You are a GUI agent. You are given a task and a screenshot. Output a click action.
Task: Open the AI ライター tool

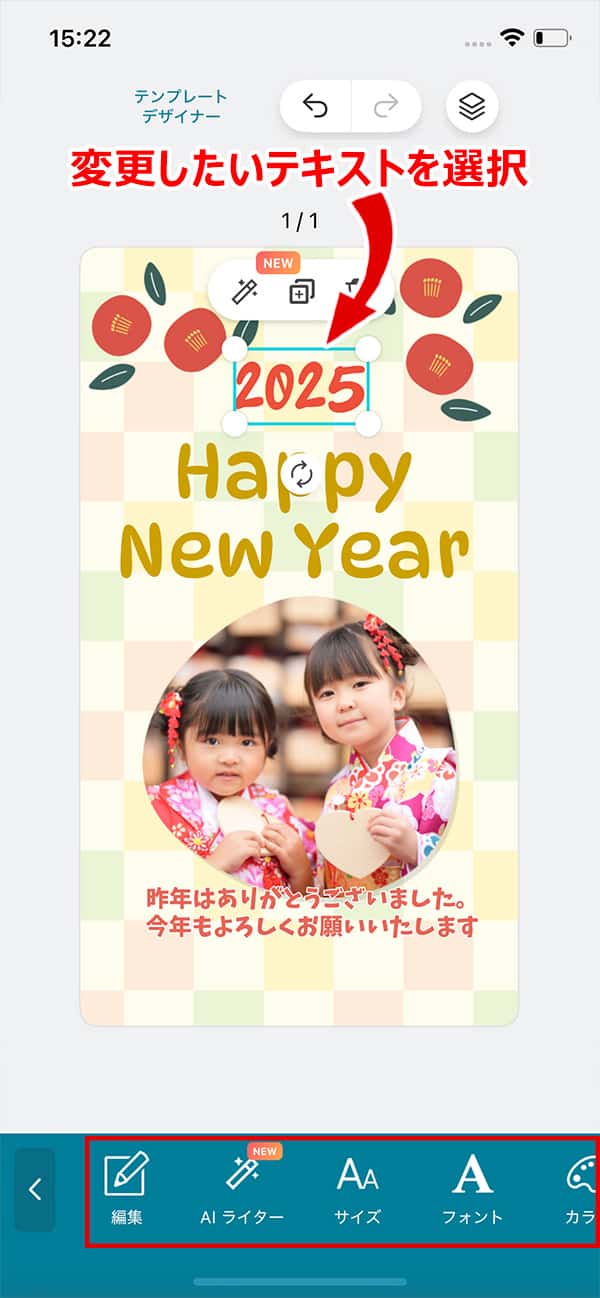(x=241, y=1188)
